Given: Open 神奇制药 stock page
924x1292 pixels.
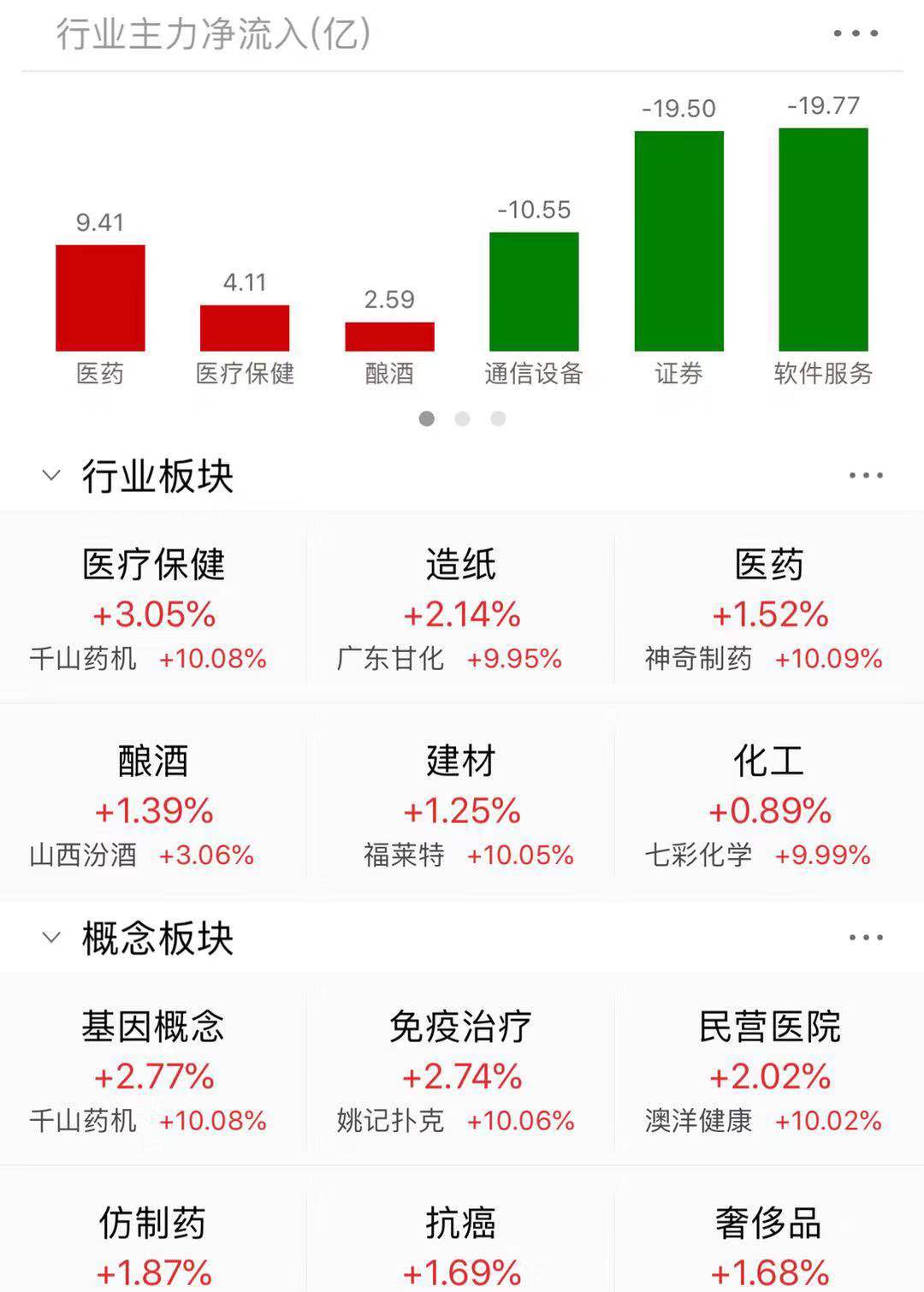Looking at the screenshot, I should point(698,660).
